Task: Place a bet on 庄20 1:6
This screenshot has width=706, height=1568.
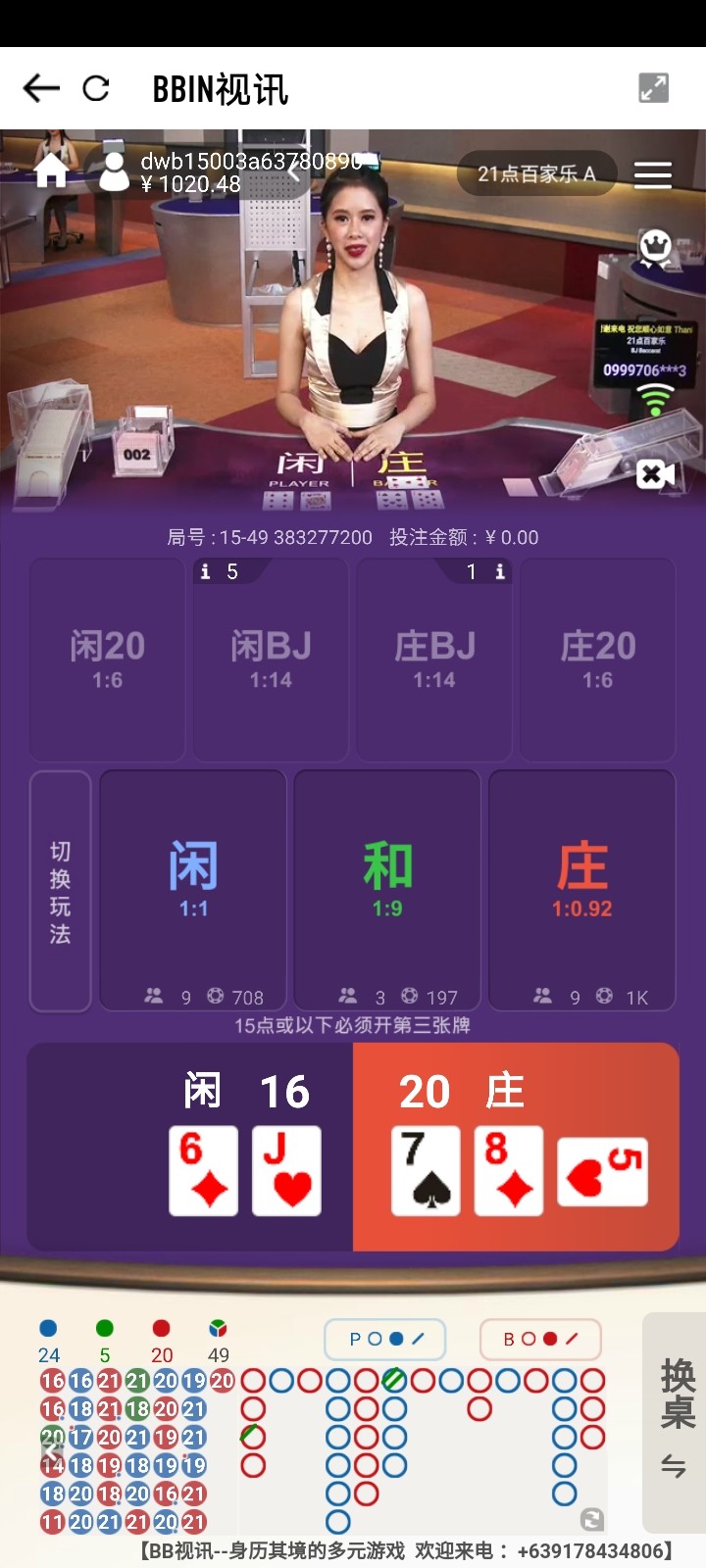Action: tap(597, 659)
